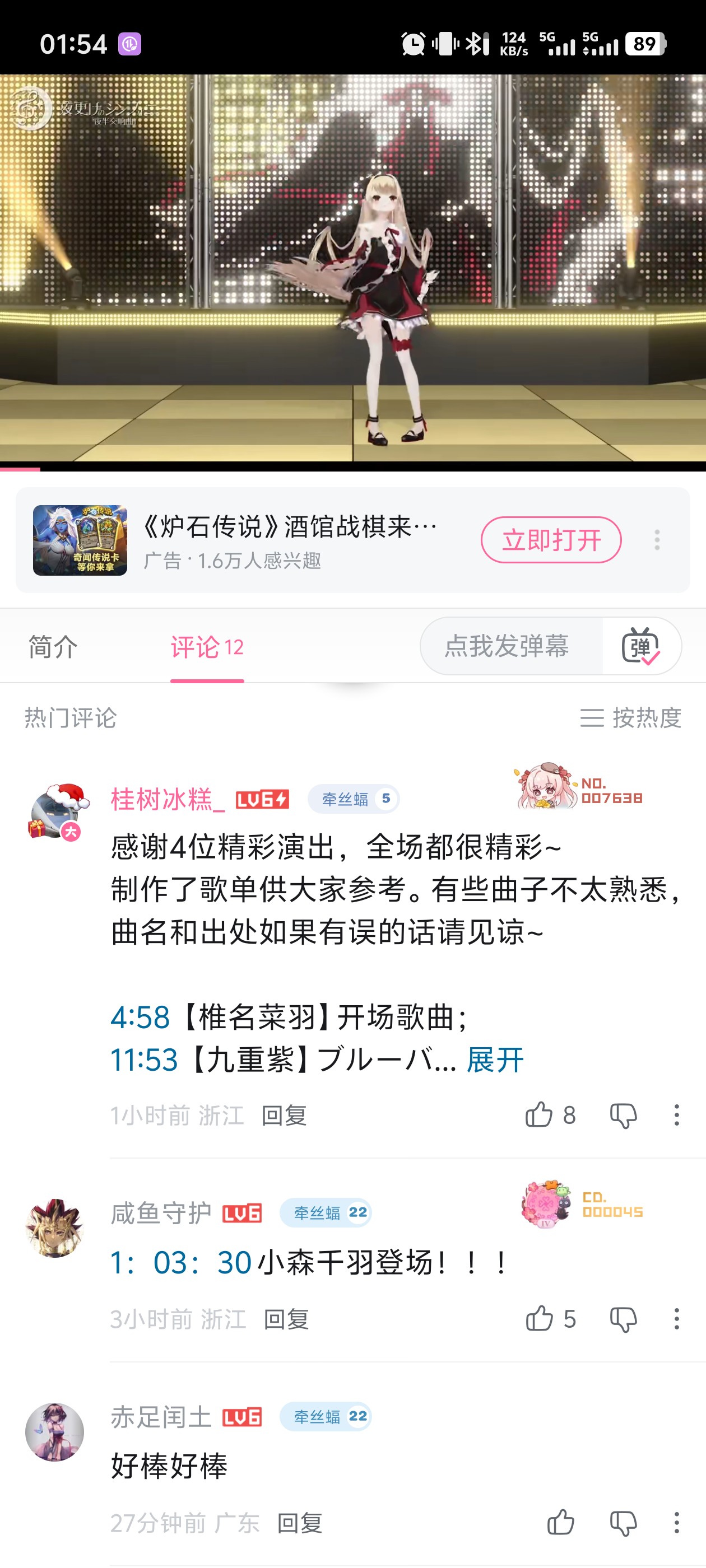Tap the video player area

click(352, 271)
